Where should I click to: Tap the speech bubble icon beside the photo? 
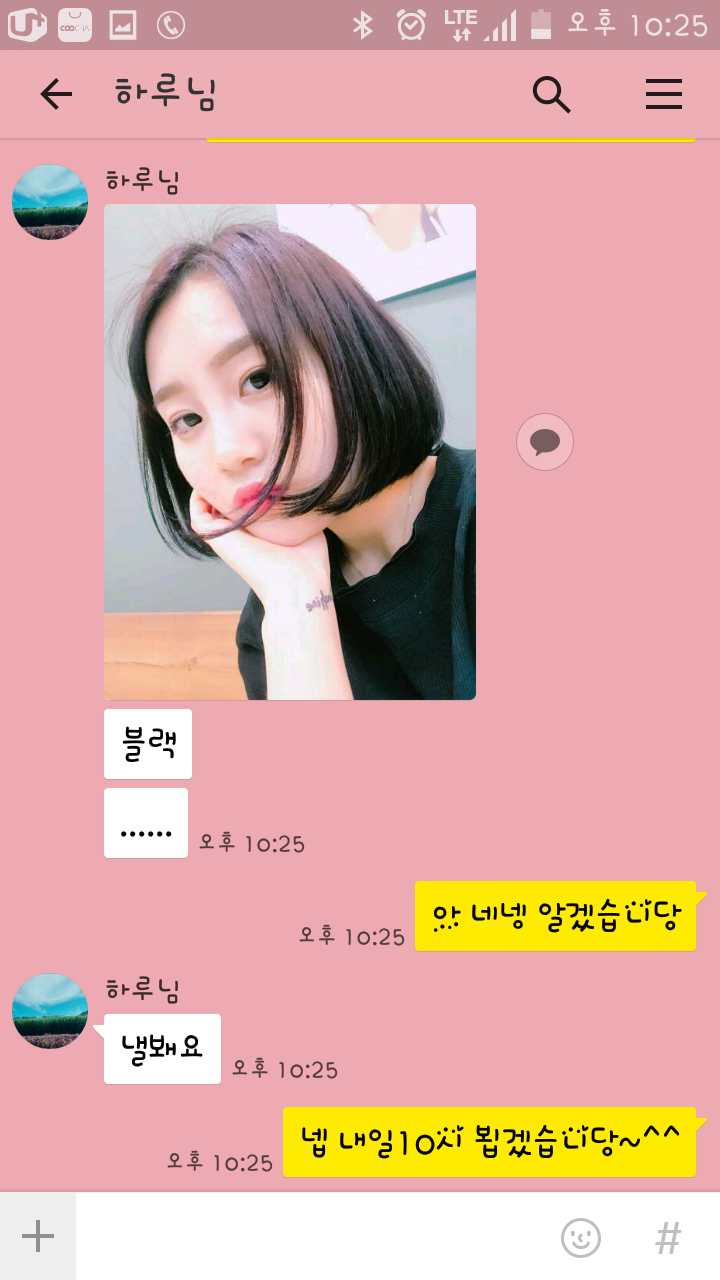point(545,442)
